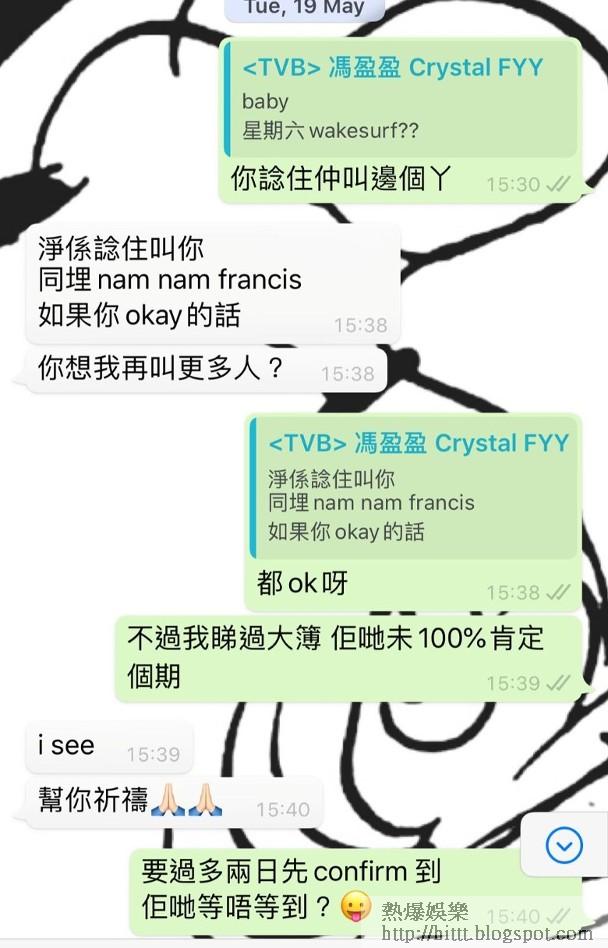Tap the scroll-to-bottom arrow button
608x948 pixels.
coord(564,845)
